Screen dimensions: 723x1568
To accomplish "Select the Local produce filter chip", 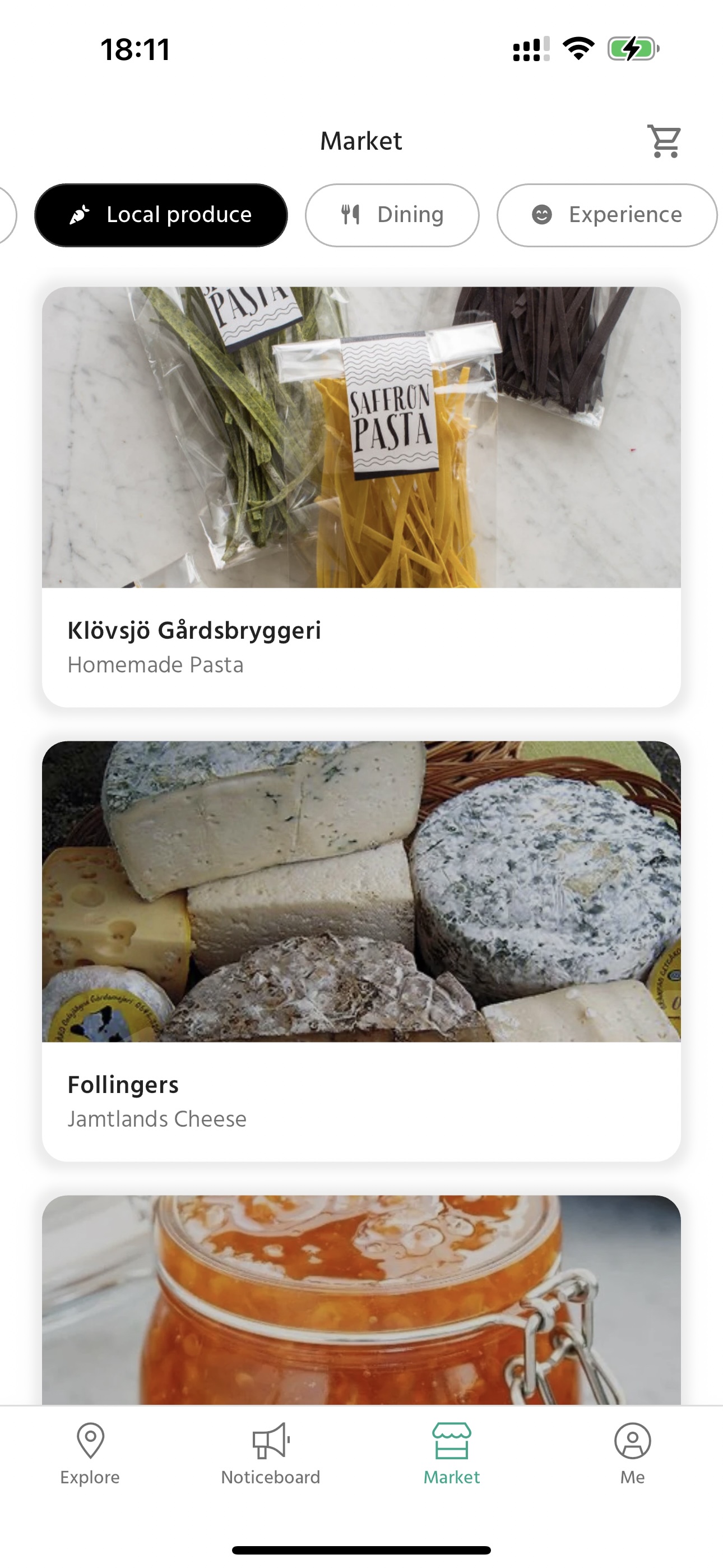I will [161, 215].
